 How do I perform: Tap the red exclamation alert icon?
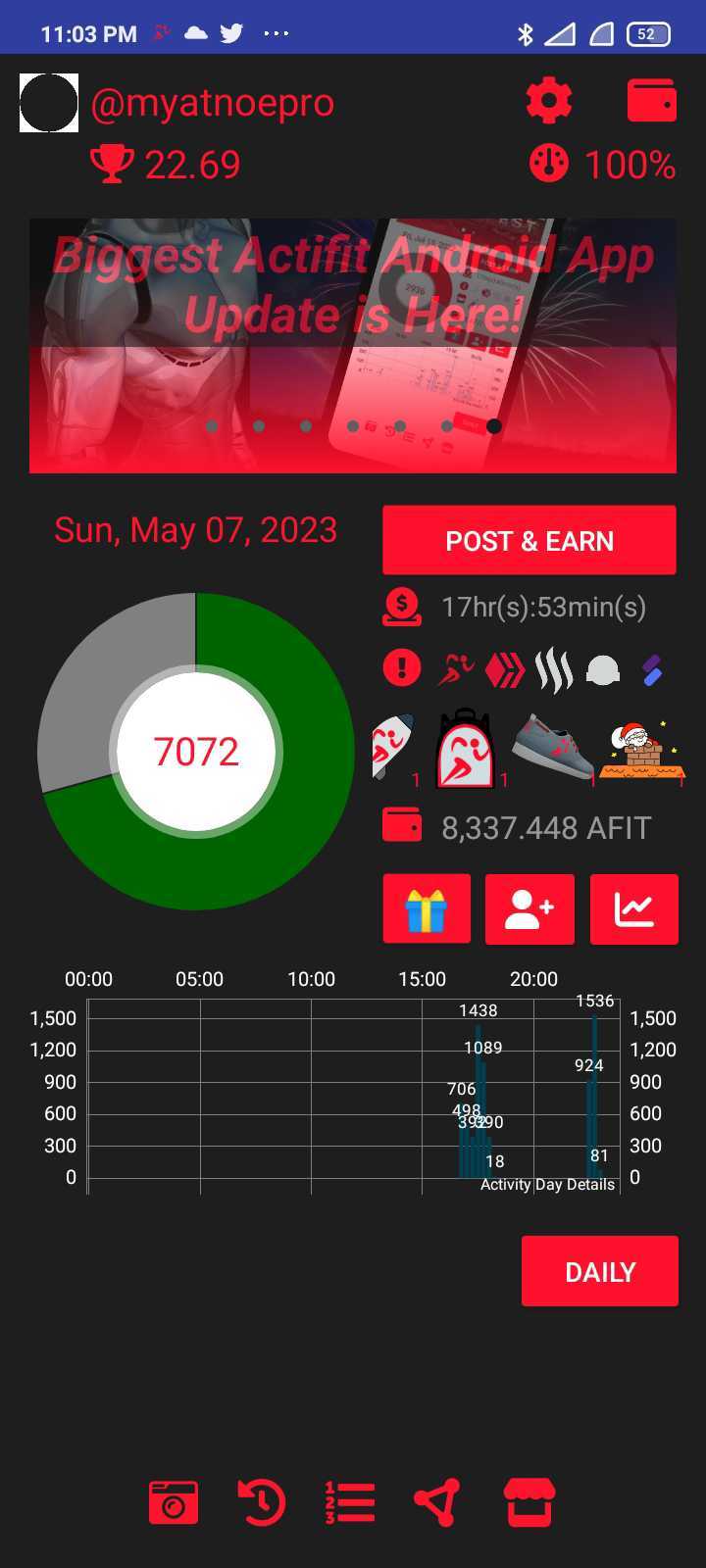[401, 668]
